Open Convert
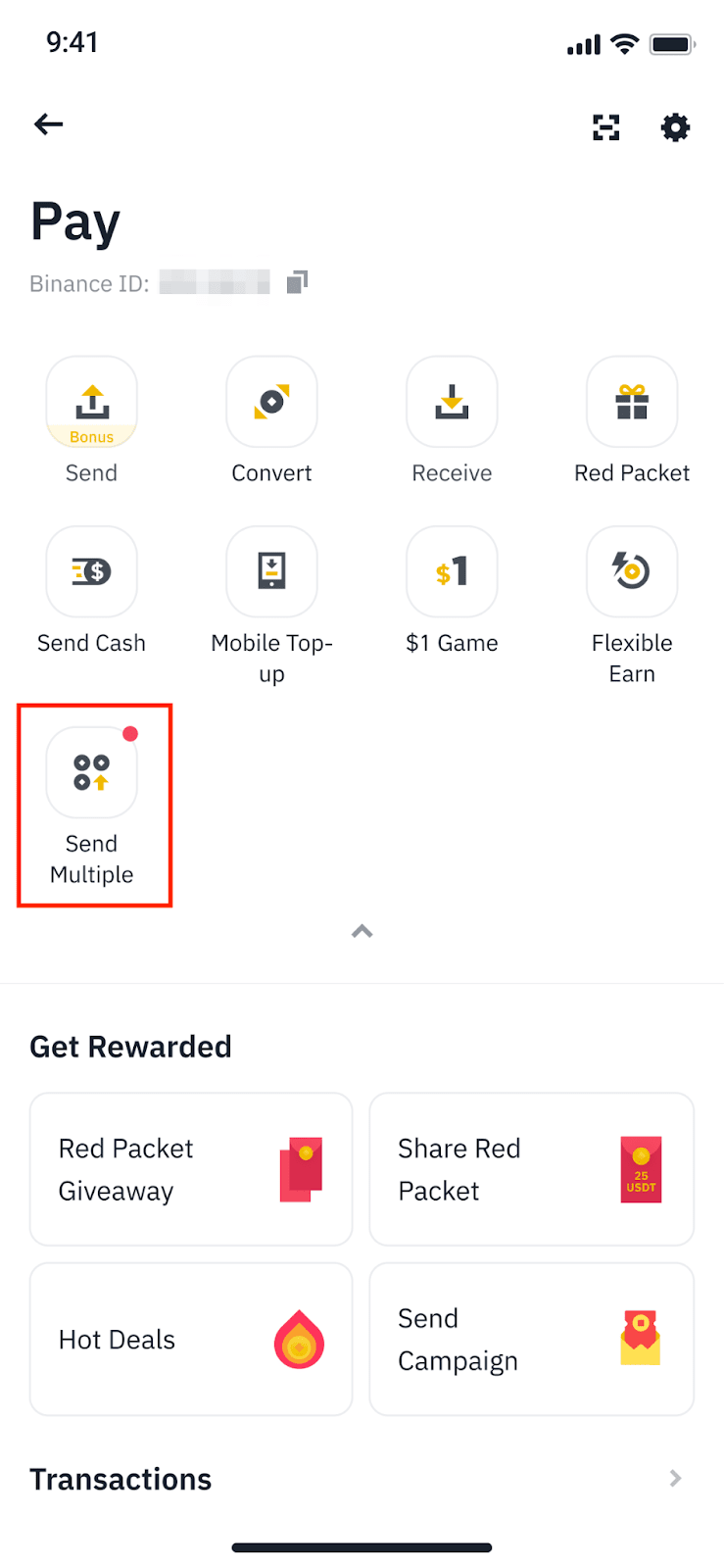Viewport: 724px width, 1568px height. point(271,403)
